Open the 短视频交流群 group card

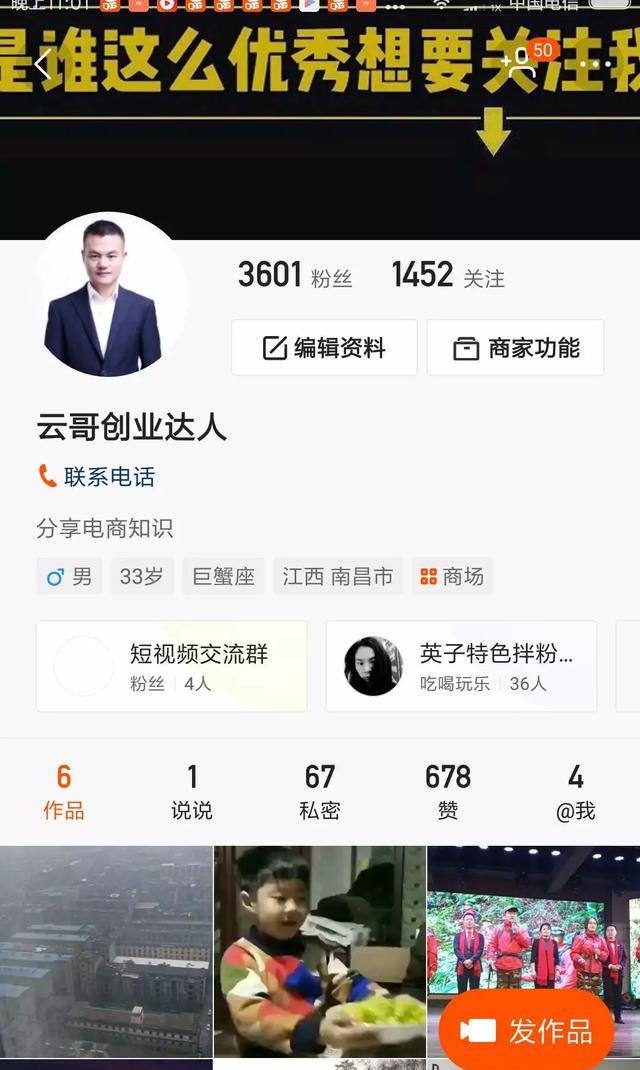pos(171,666)
